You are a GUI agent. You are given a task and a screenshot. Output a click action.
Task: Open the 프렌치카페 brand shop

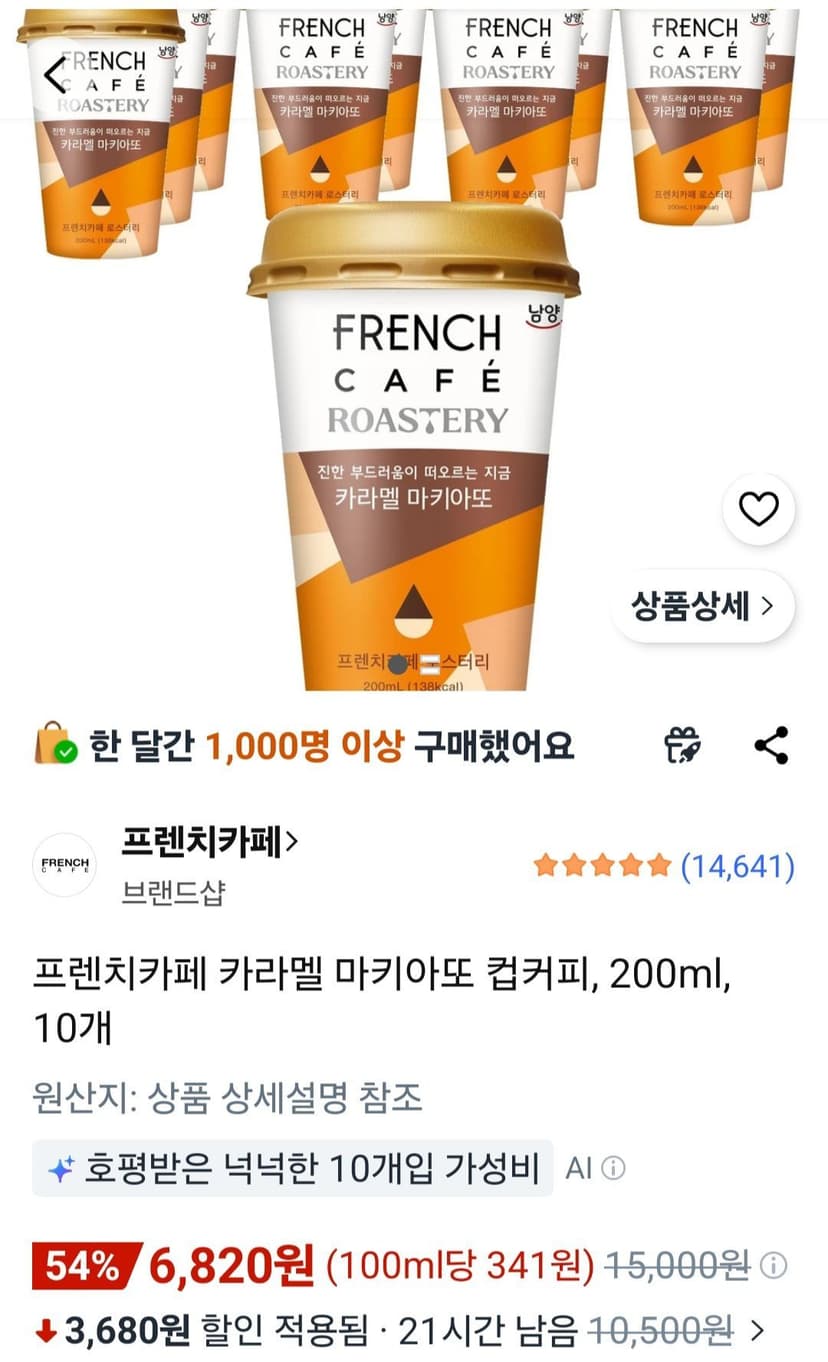coord(209,843)
